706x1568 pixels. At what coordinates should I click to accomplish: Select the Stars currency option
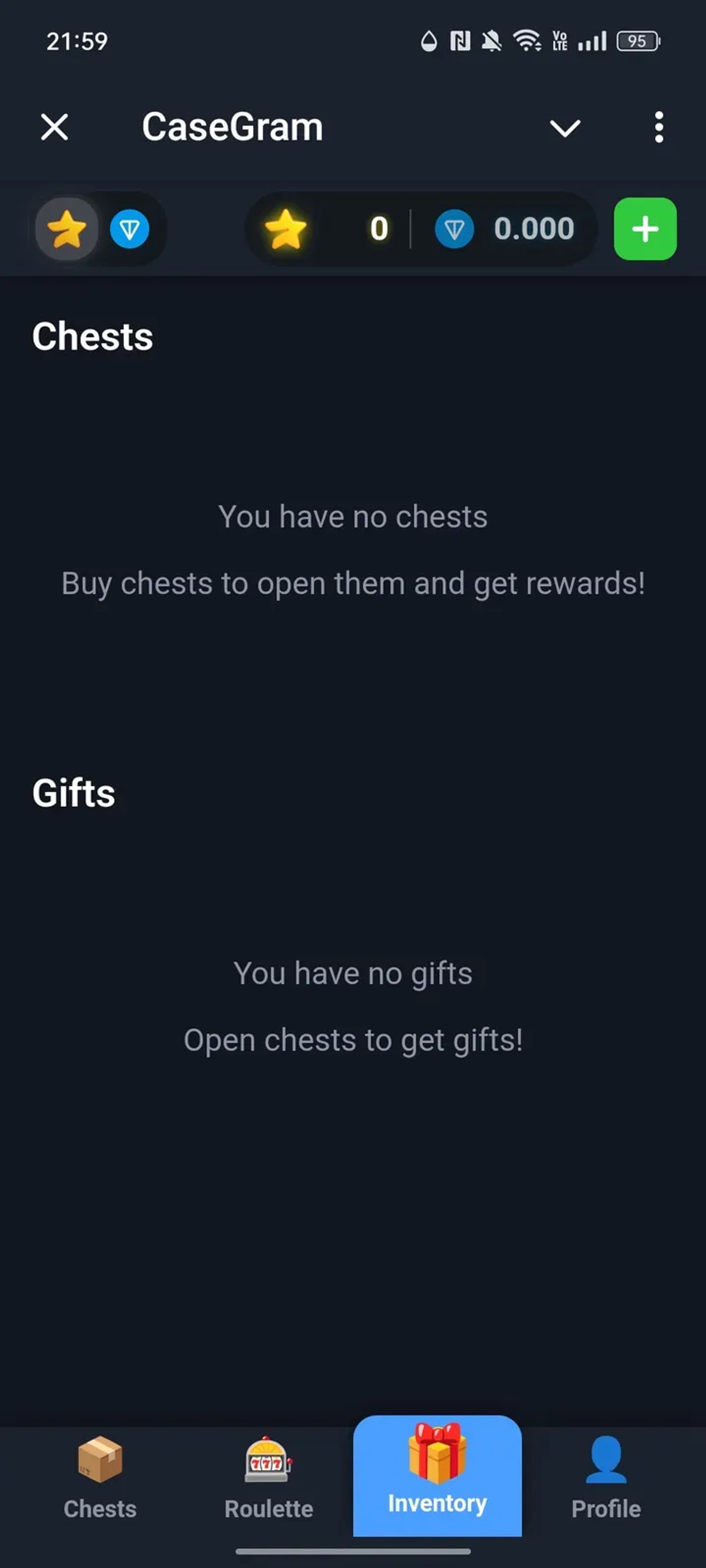click(x=67, y=229)
